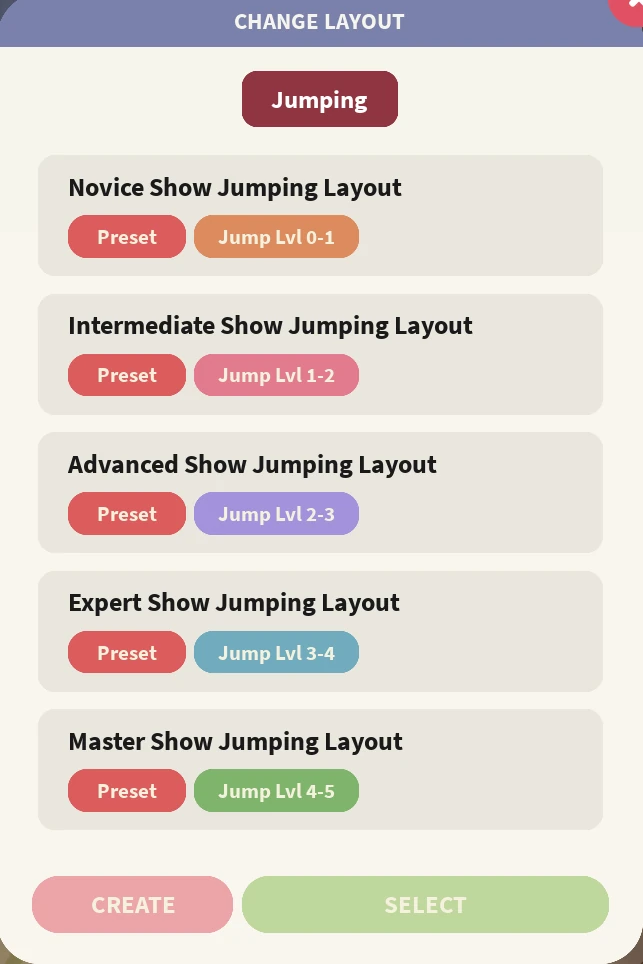Tap the Jumping category button
This screenshot has width=643, height=964.
[x=320, y=100]
